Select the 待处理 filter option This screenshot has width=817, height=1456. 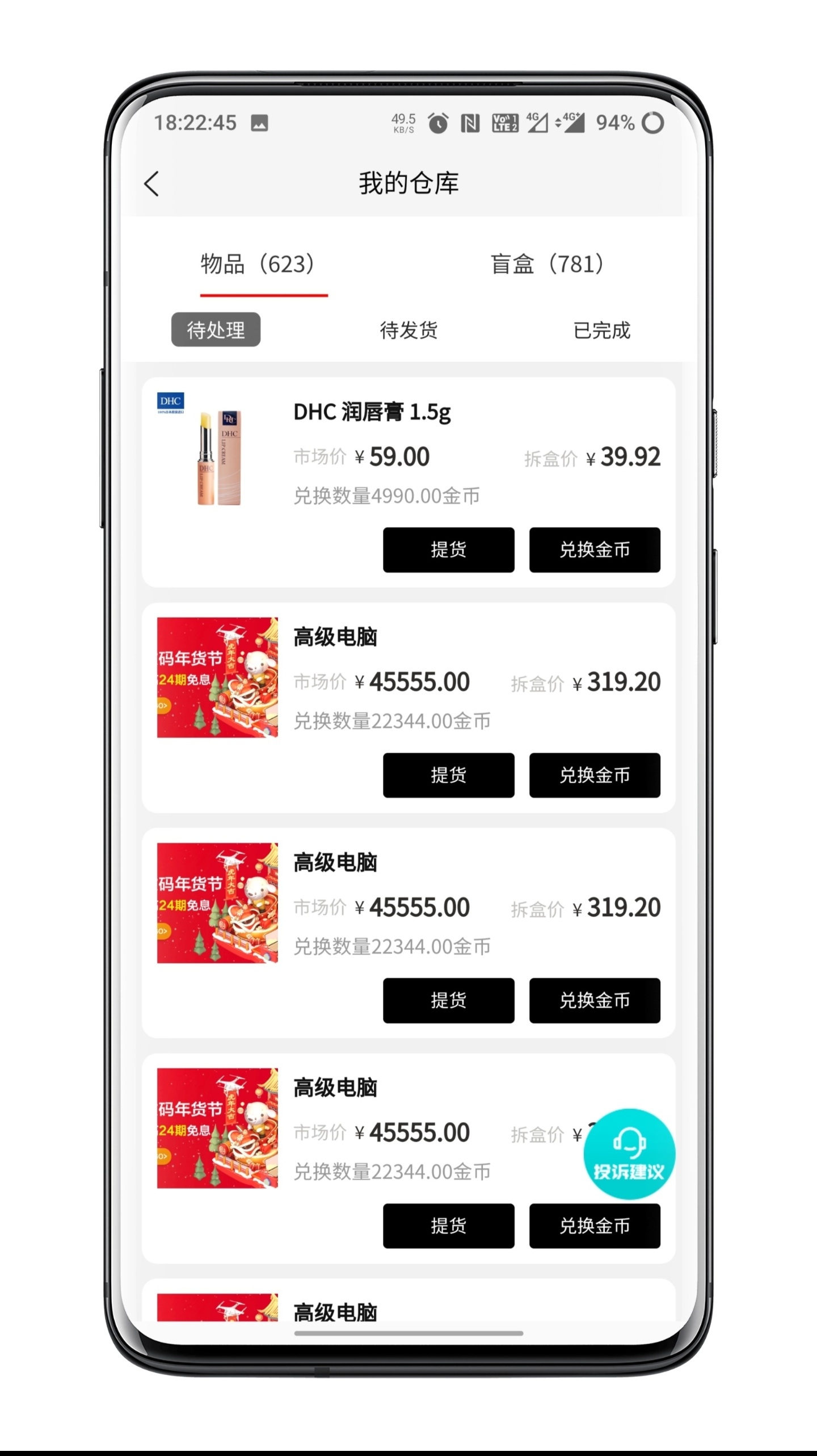216,330
